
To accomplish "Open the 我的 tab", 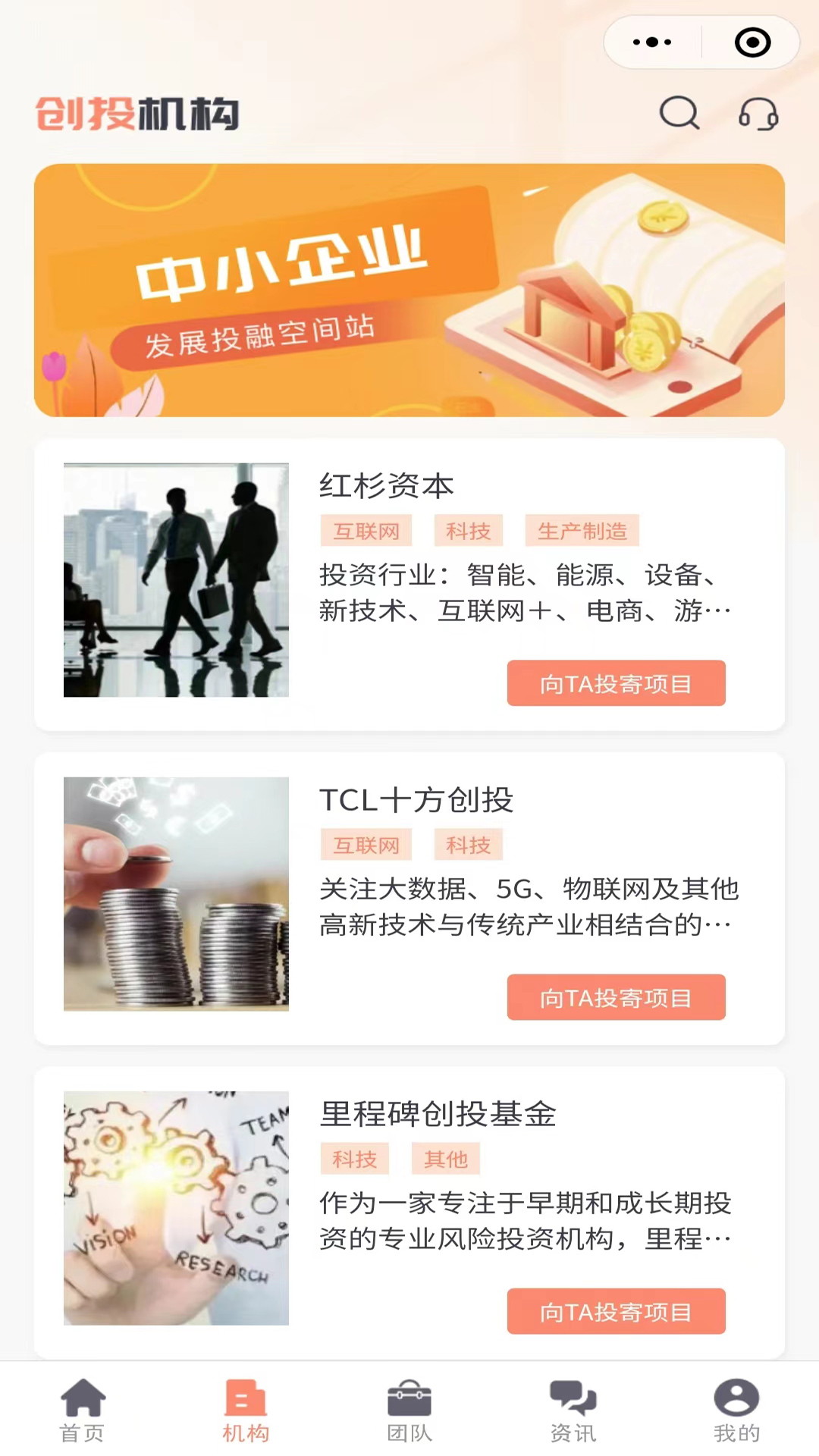I will [x=736, y=1409].
